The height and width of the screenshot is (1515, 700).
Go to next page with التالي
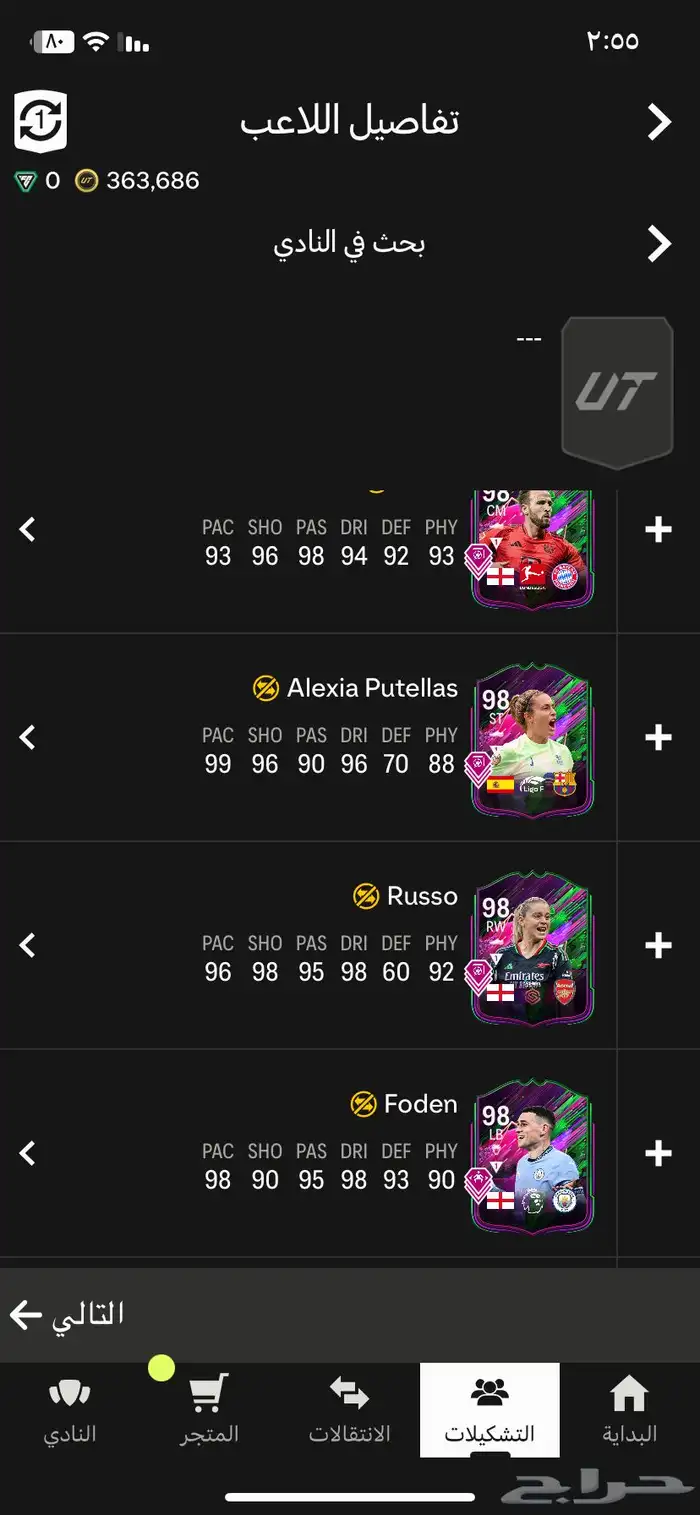click(68, 1314)
